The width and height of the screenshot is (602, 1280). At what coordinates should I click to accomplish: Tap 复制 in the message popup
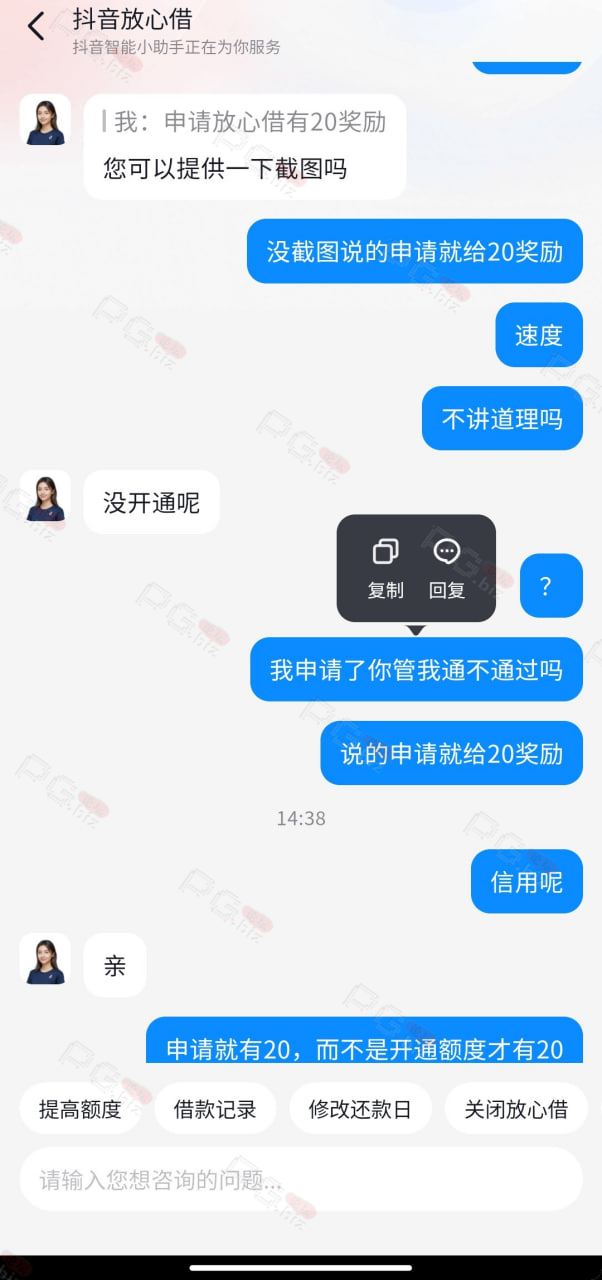(385, 569)
